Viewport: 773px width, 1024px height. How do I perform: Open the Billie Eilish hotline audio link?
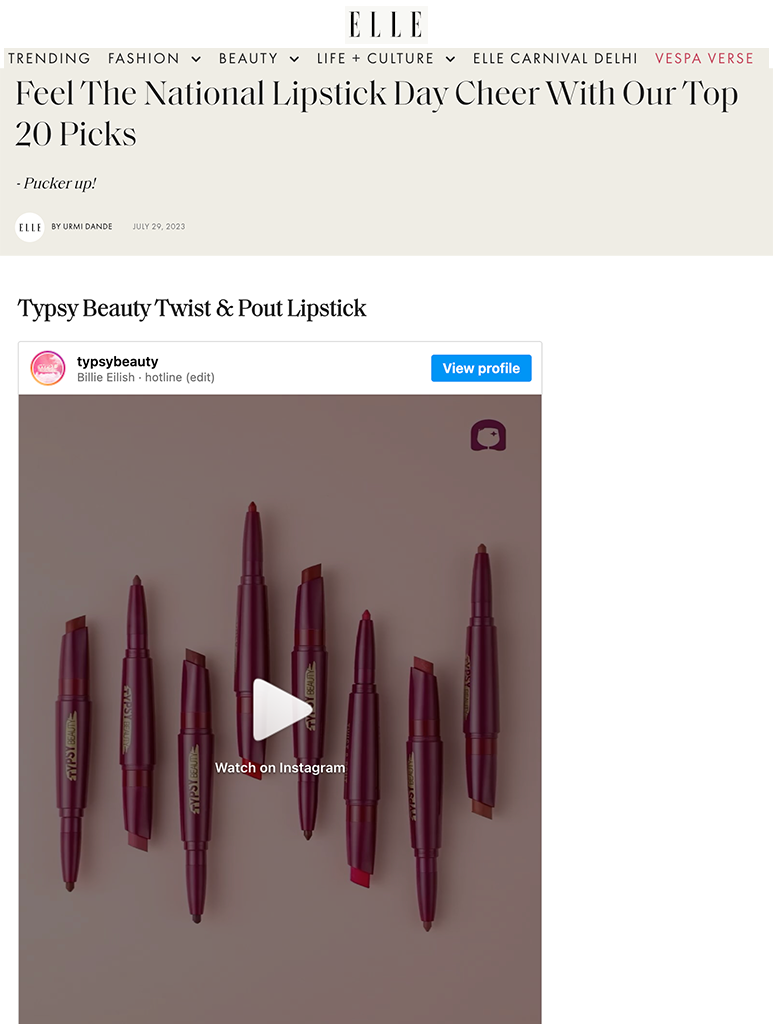pyautogui.click(x=146, y=377)
